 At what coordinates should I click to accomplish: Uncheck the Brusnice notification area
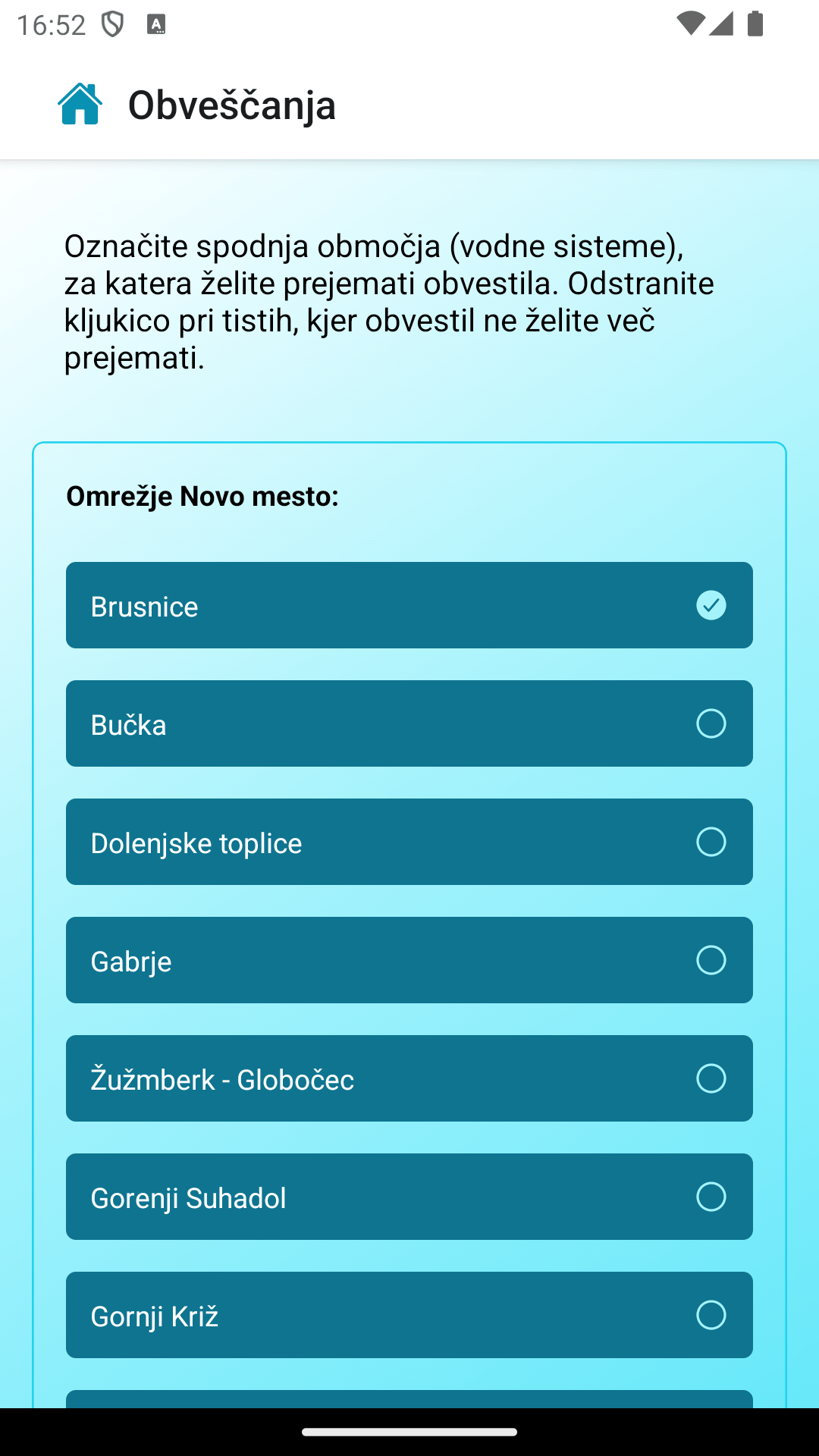click(409, 605)
